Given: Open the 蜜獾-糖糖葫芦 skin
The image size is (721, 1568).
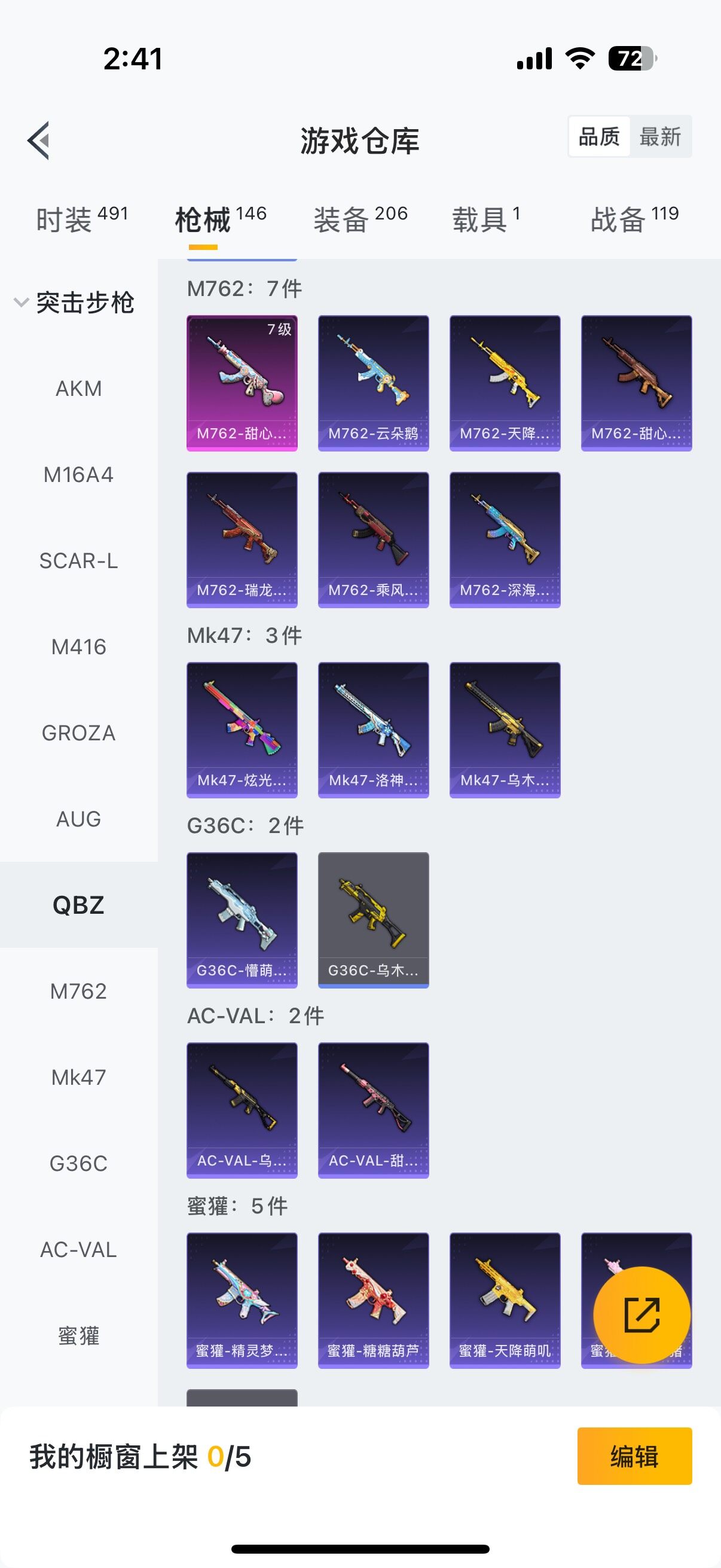Looking at the screenshot, I should 373,1300.
